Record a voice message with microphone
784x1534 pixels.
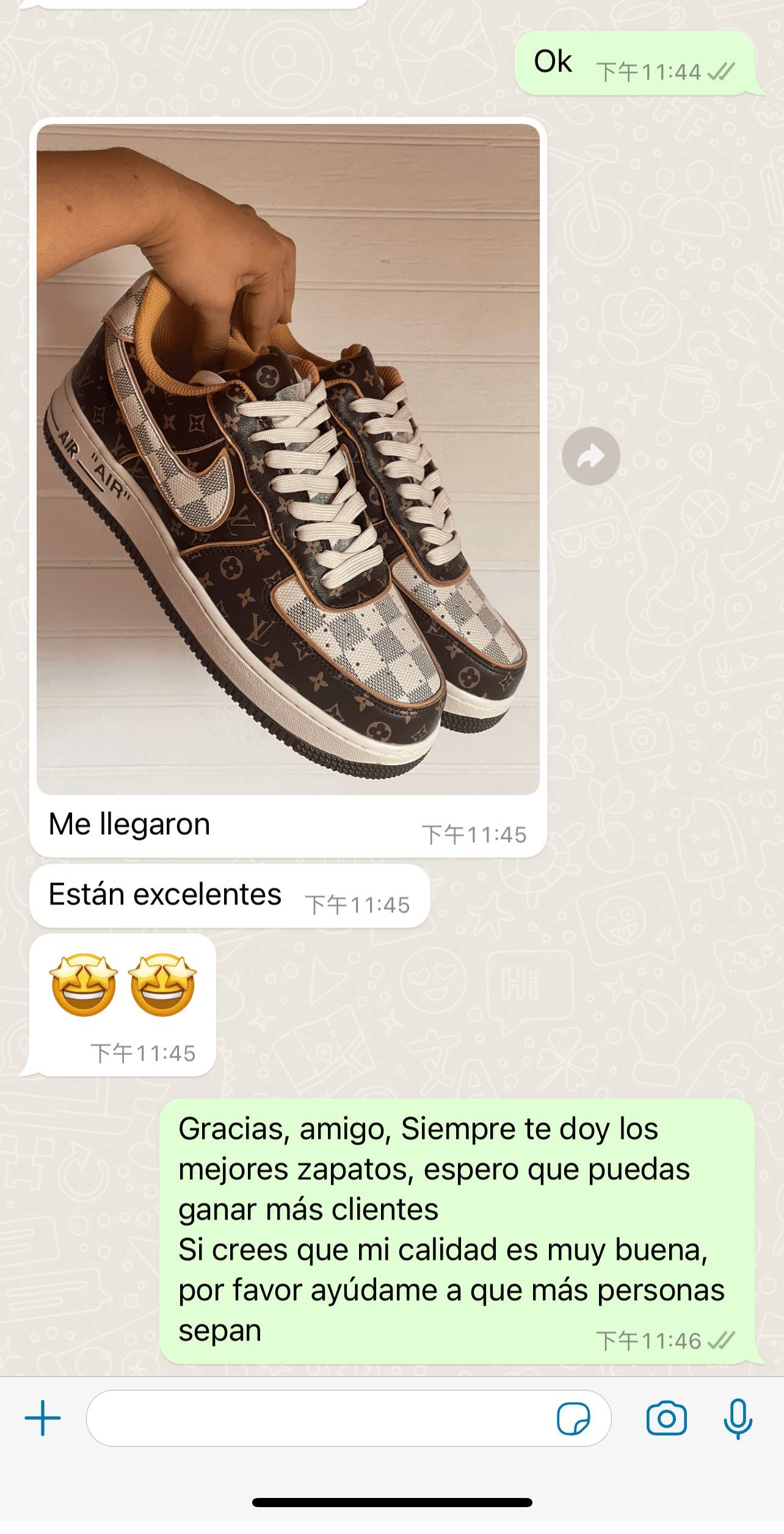coord(738,1418)
